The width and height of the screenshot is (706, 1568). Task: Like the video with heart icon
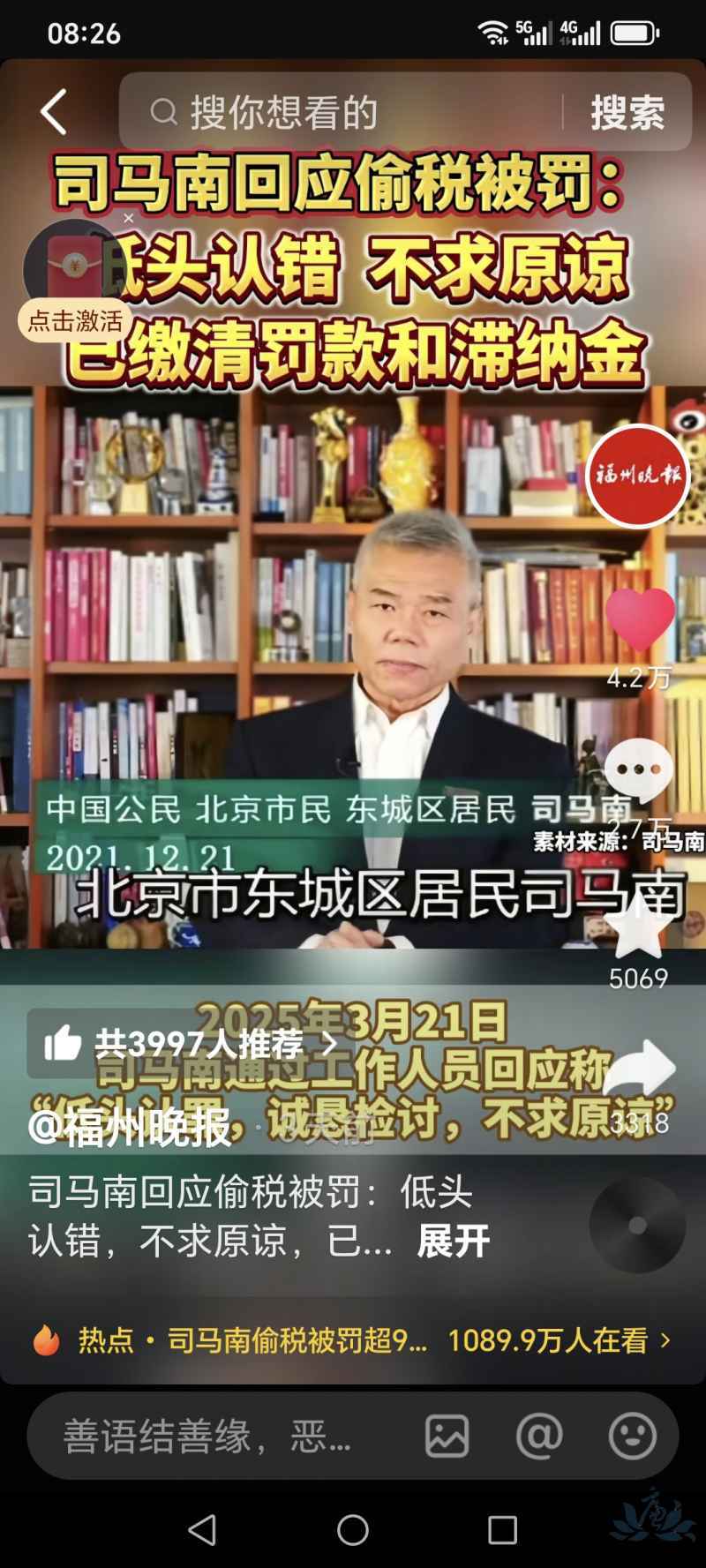point(639,619)
